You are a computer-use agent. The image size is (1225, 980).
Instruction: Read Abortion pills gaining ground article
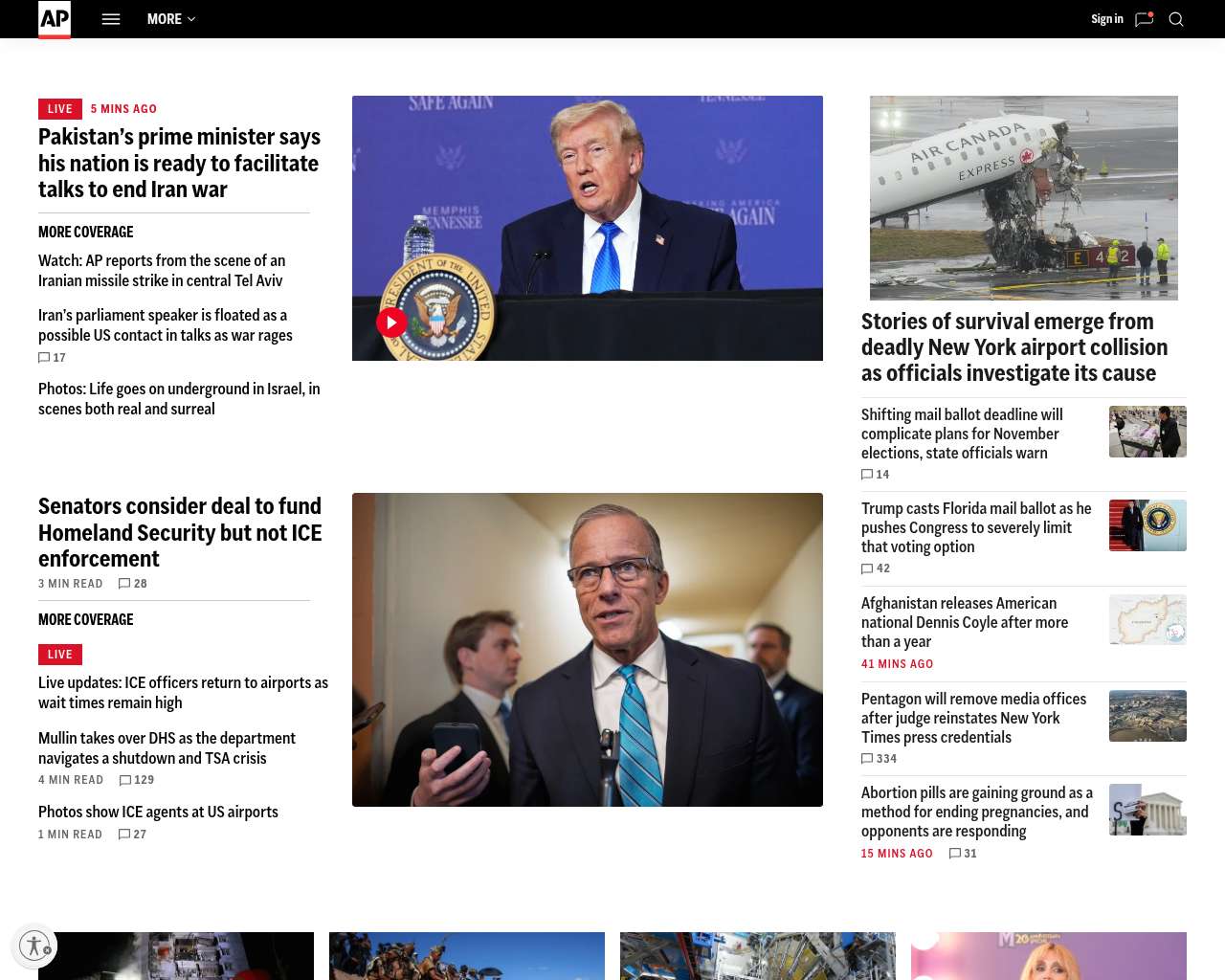pyautogui.click(x=976, y=812)
